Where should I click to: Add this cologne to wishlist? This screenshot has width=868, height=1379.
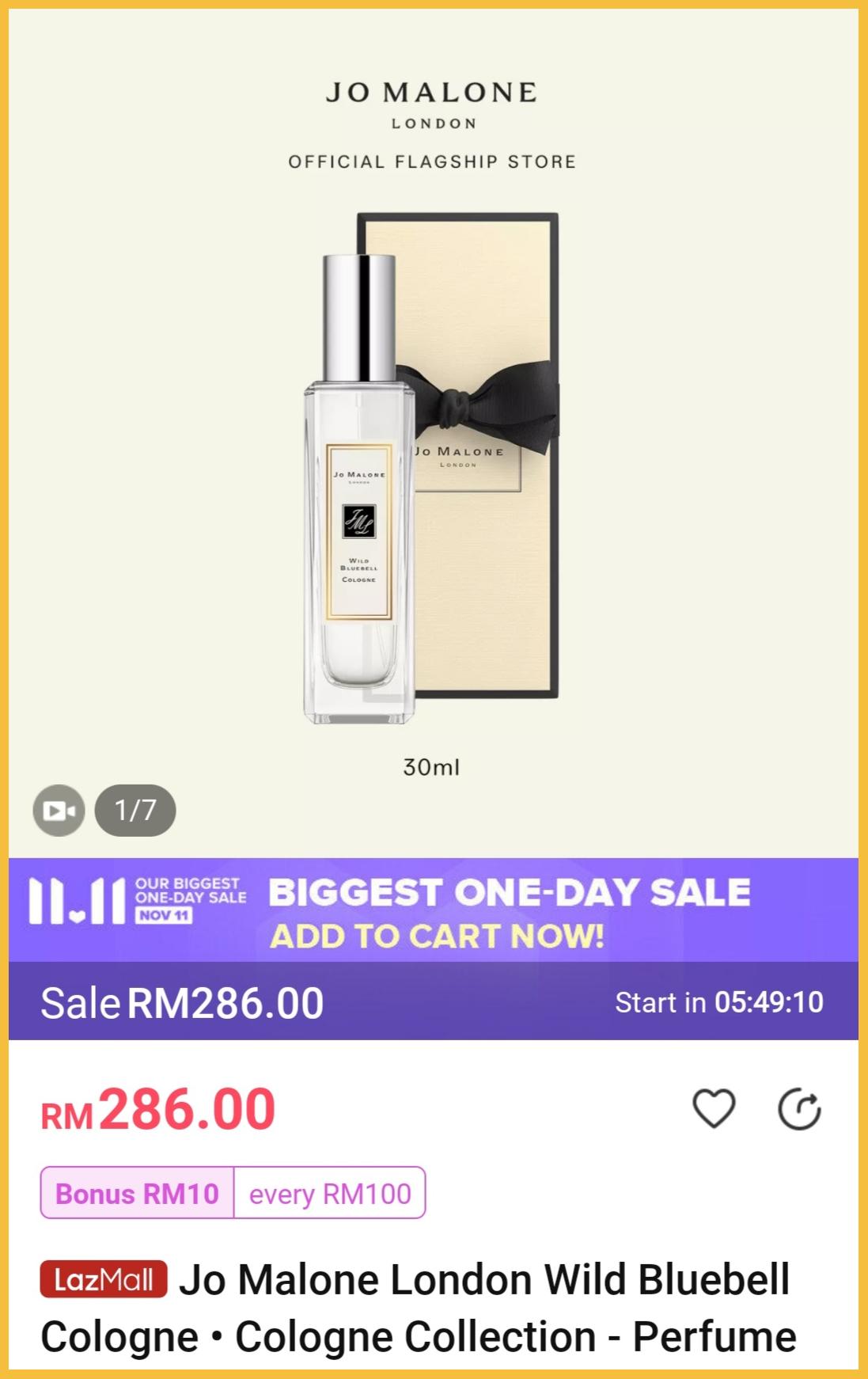coord(714,1108)
